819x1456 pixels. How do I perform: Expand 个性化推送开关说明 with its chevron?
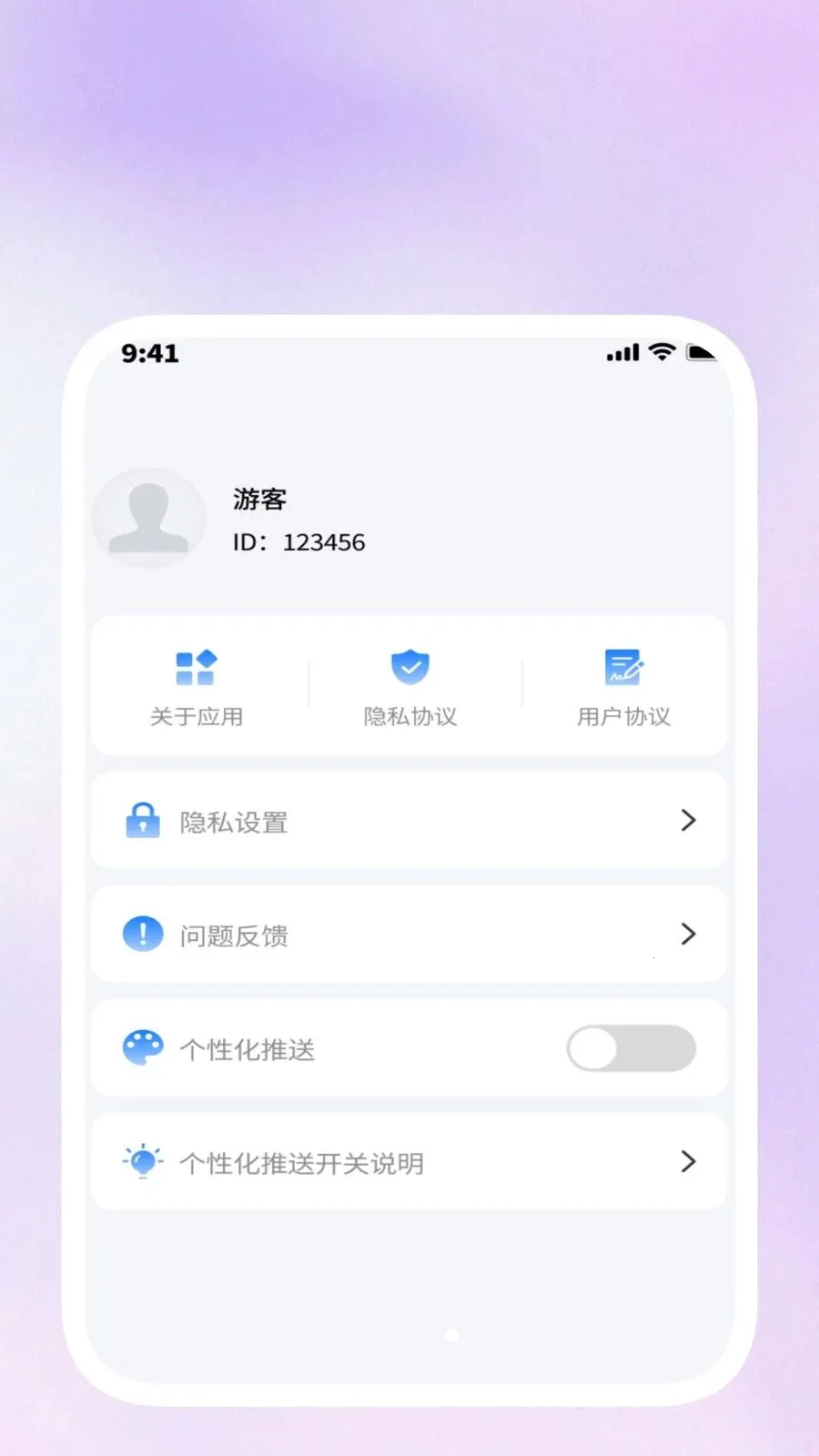[x=689, y=1162]
